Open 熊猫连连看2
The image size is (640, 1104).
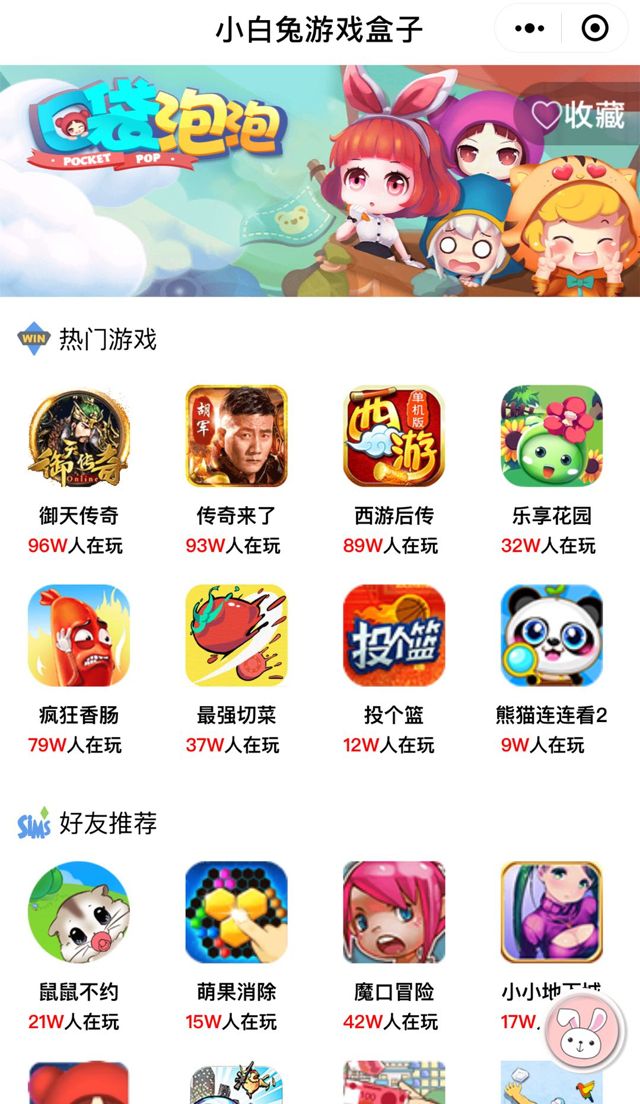pos(551,636)
